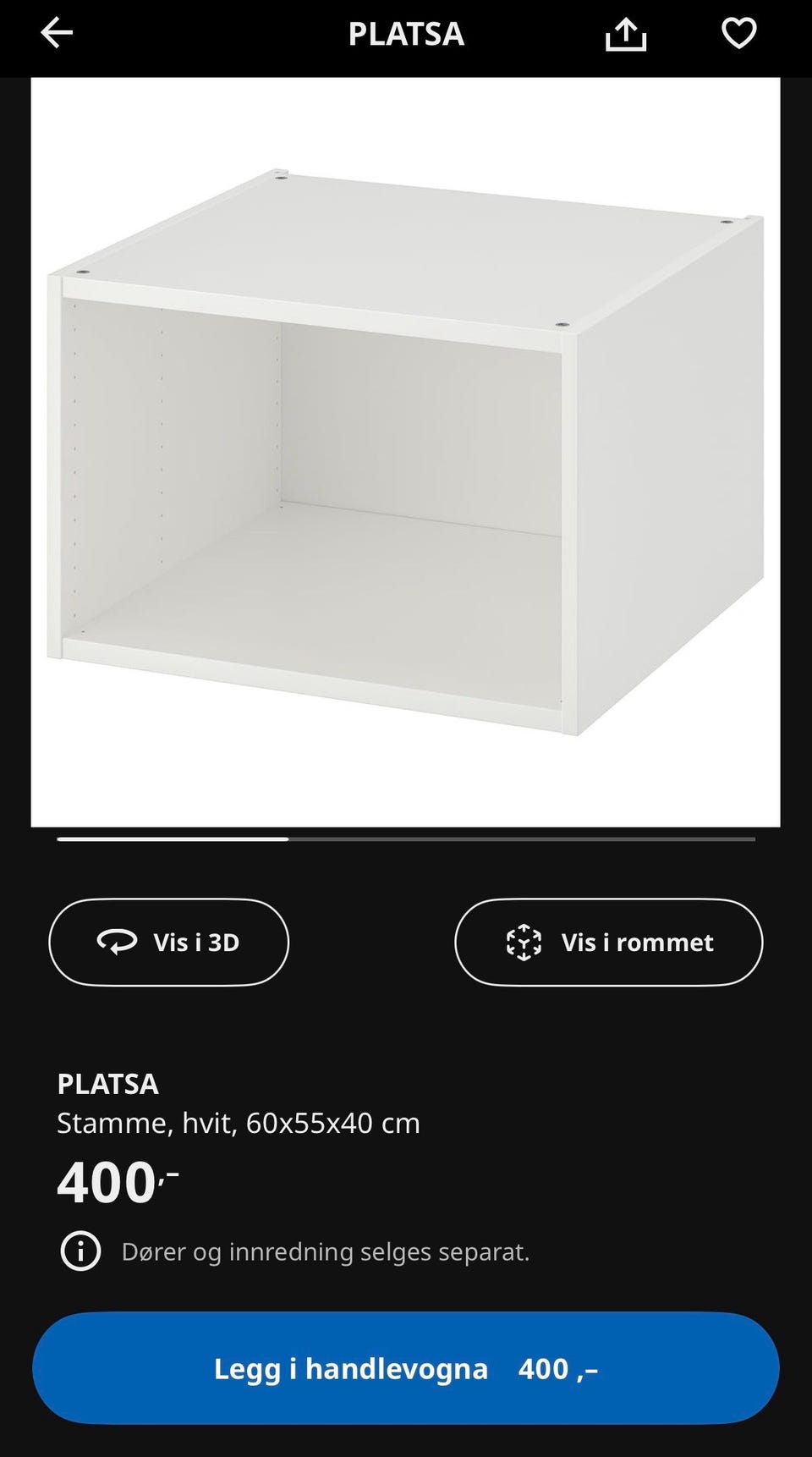Open the PLATSA product image
The height and width of the screenshot is (1457, 812).
tap(405, 452)
